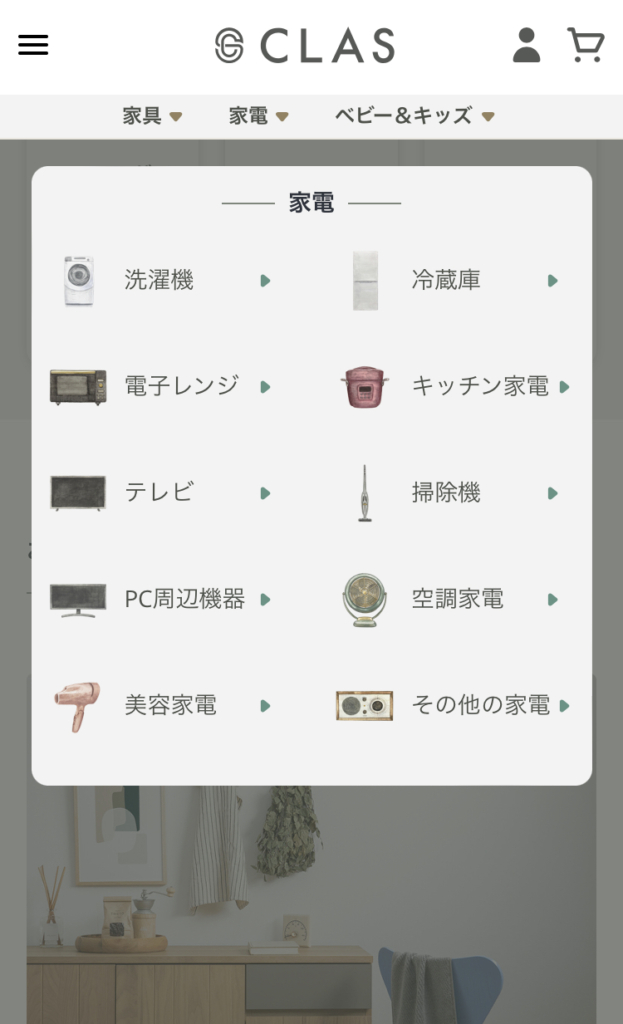Viewport: 623px width, 1024px height.
Task: Expand the 家具 dropdown
Action: tap(152, 116)
